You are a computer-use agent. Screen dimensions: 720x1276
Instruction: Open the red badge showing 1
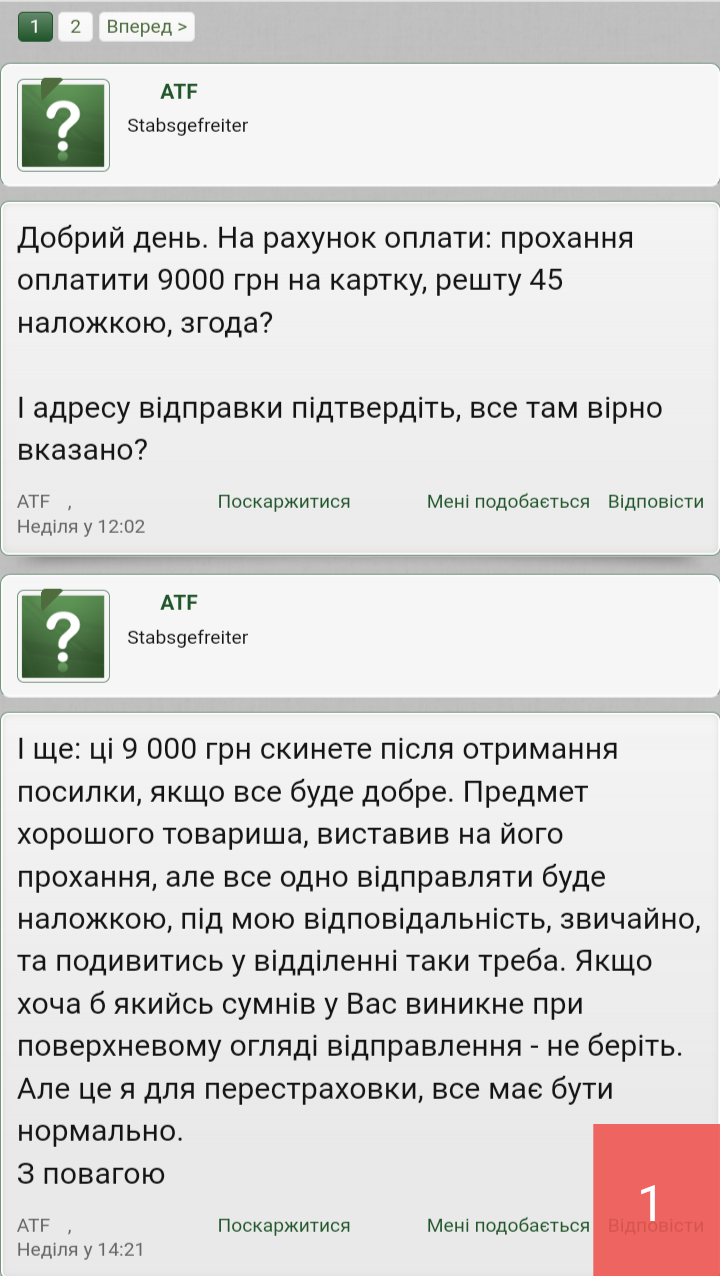tap(656, 1200)
